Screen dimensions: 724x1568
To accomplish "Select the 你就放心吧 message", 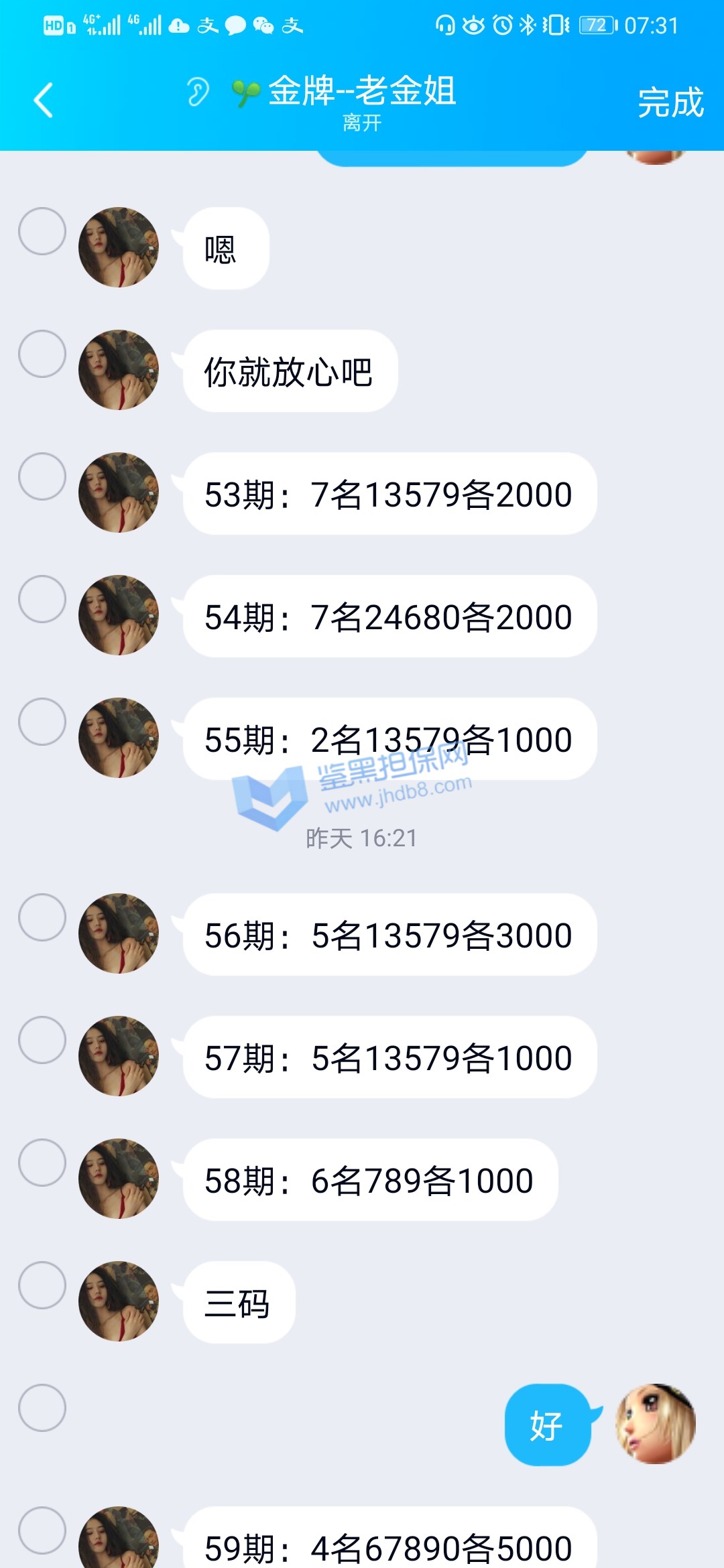I will point(42,354).
